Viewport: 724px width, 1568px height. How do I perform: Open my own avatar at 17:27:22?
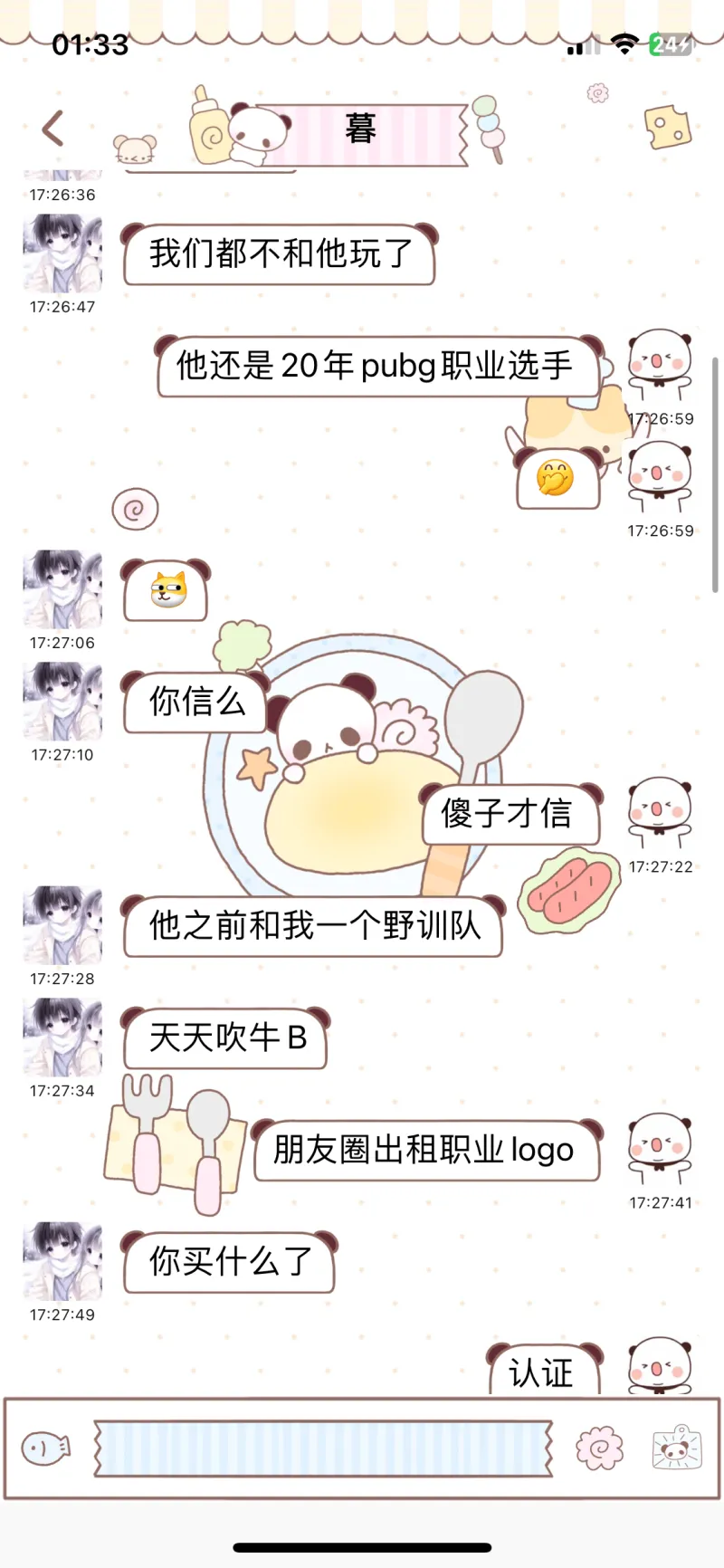coord(660,813)
